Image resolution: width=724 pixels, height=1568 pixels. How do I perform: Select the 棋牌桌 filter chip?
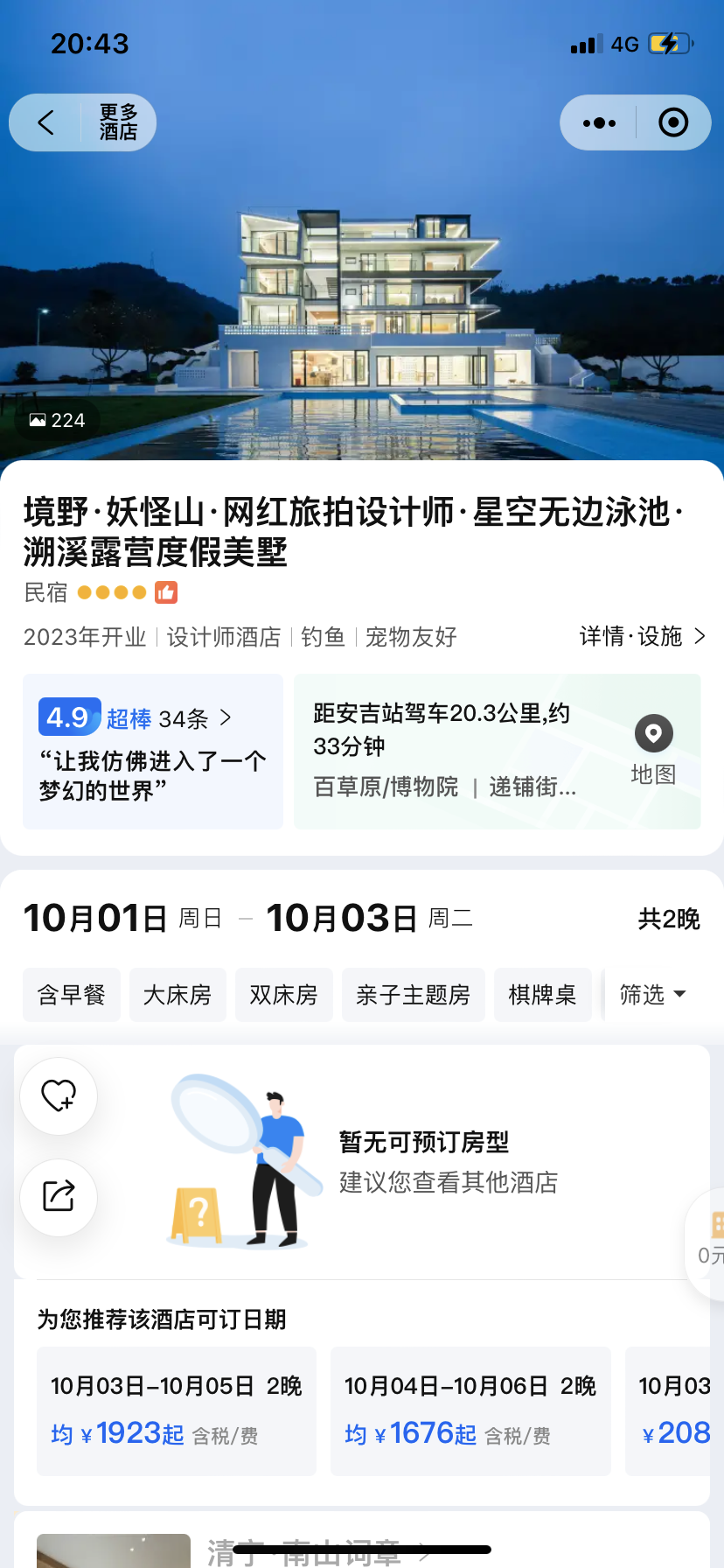pyautogui.click(x=542, y=995)
